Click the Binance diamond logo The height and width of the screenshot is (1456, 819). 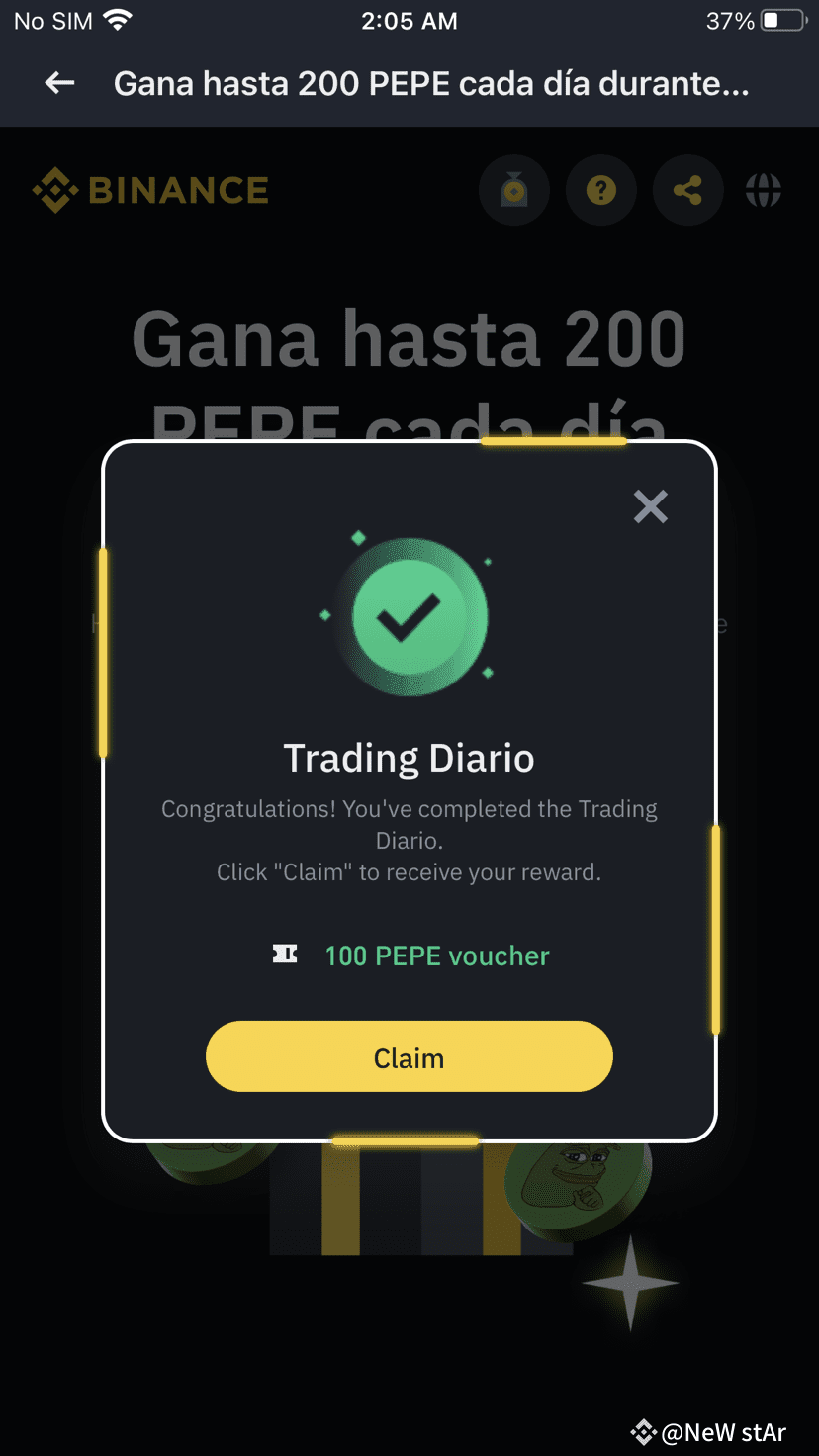tap(54, 190)
